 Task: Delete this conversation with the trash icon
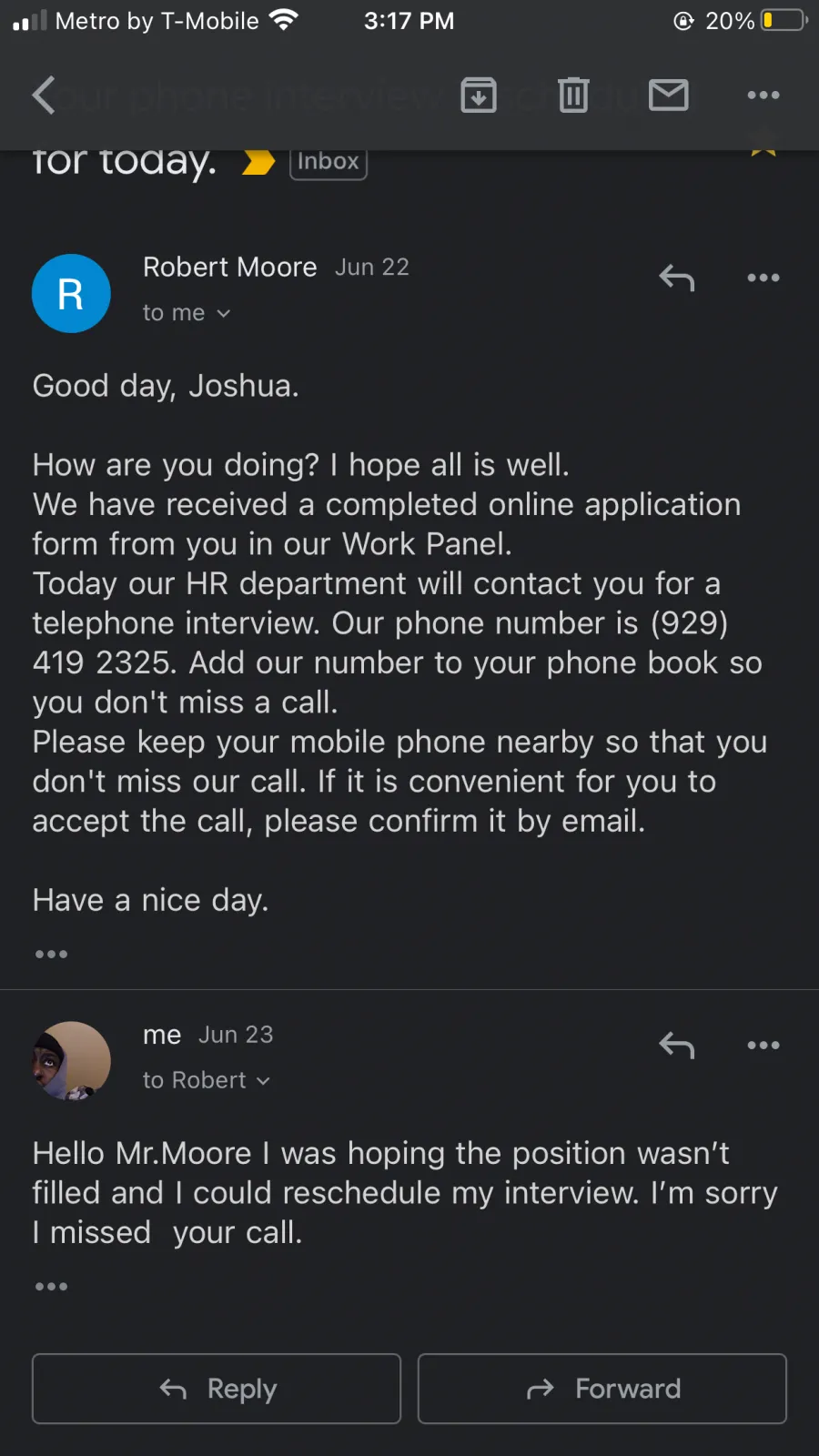573,95
